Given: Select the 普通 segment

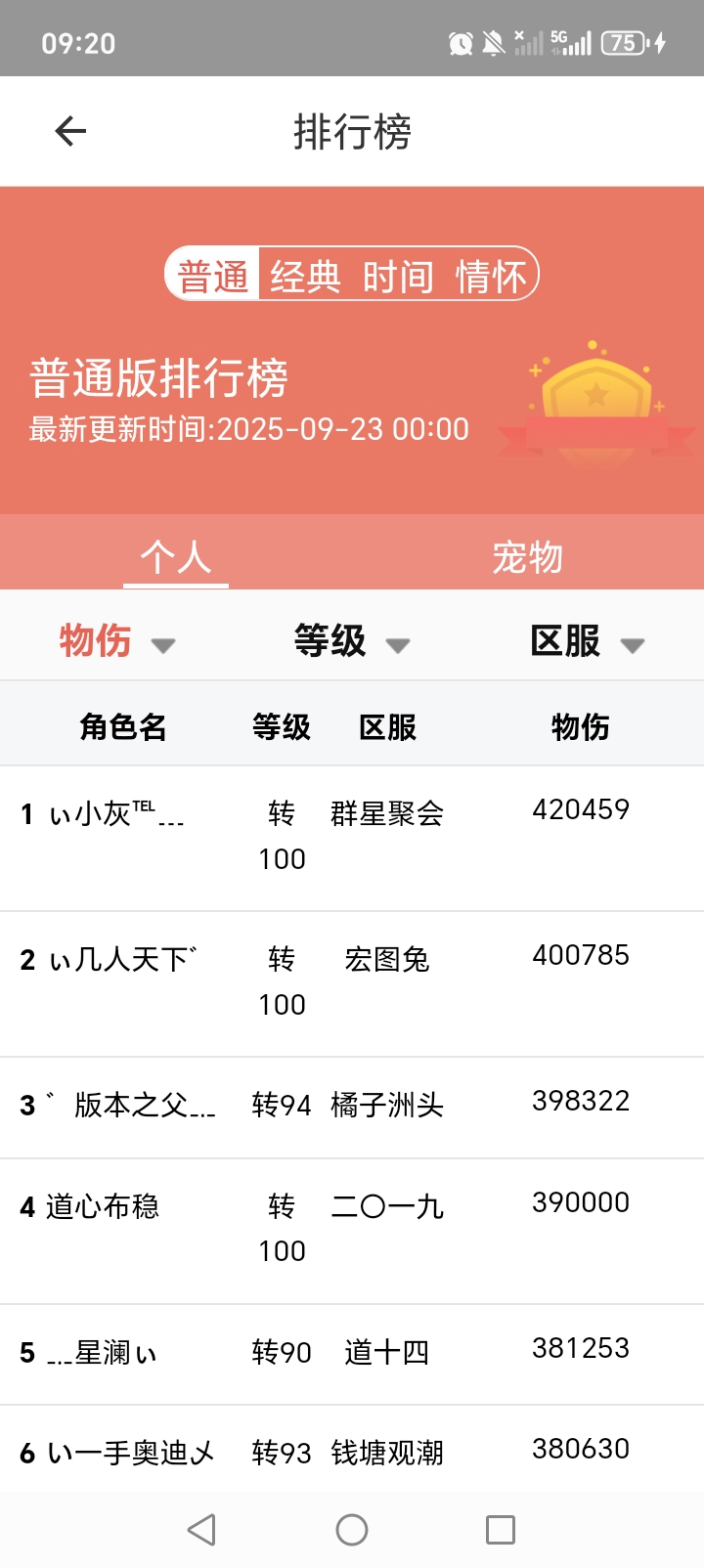Looking at the screenshot, I should pyautogui.click(x=213, y=276).
